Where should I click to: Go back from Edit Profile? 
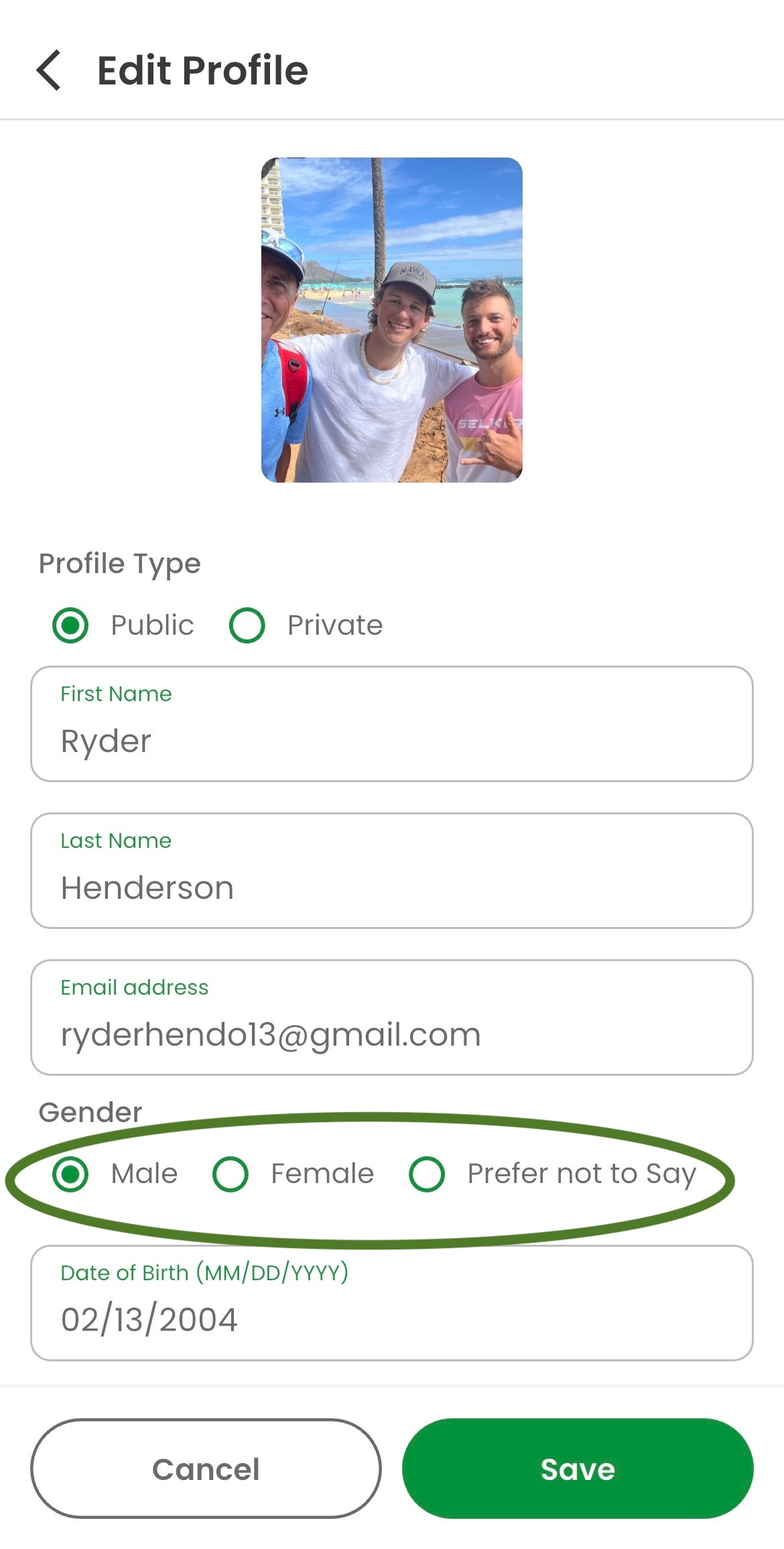pyautogui.click(x=49, y=70)
